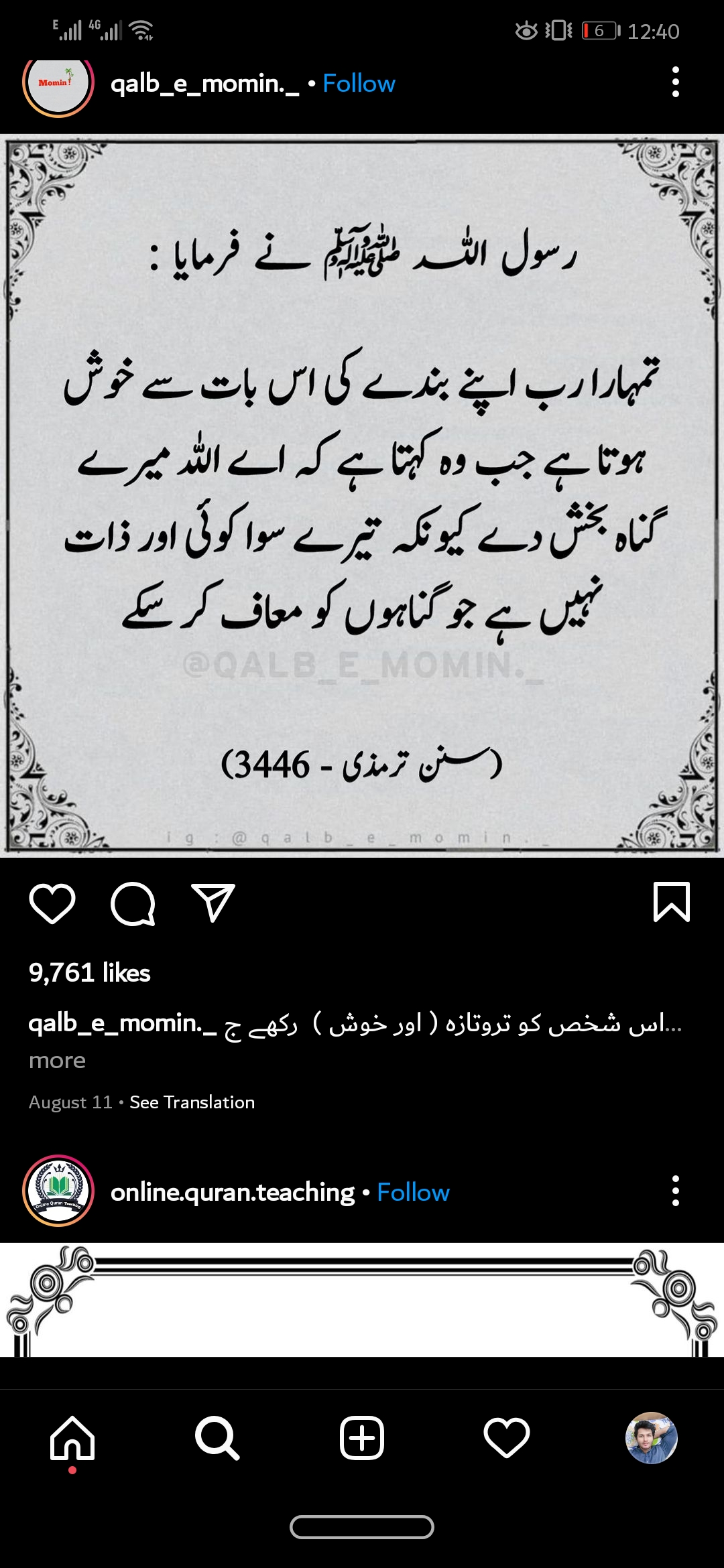Switch to your profile tab
The width and height of the screenshot is (724, 1568).
(651, 1438)
